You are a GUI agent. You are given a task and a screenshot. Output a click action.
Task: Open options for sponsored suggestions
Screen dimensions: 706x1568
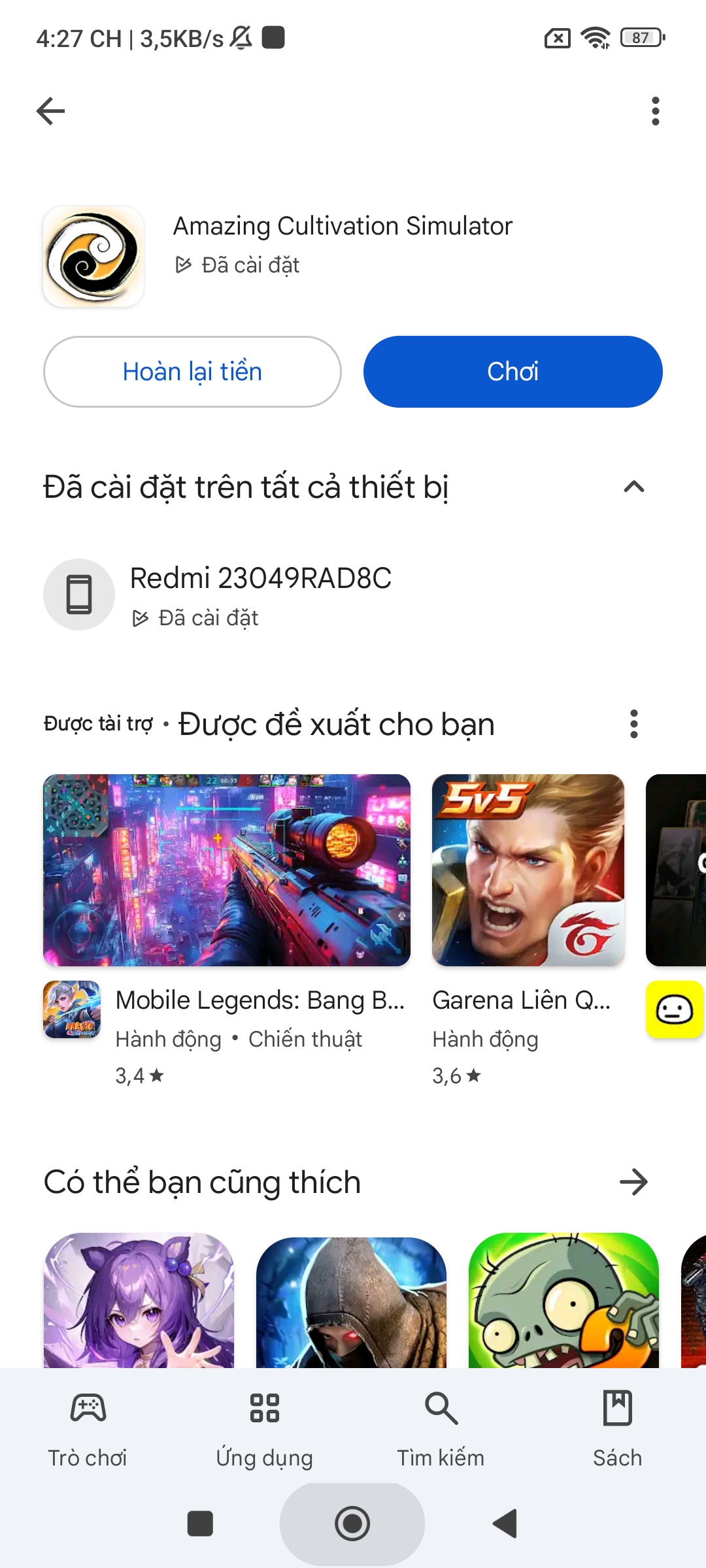point(633,724)
